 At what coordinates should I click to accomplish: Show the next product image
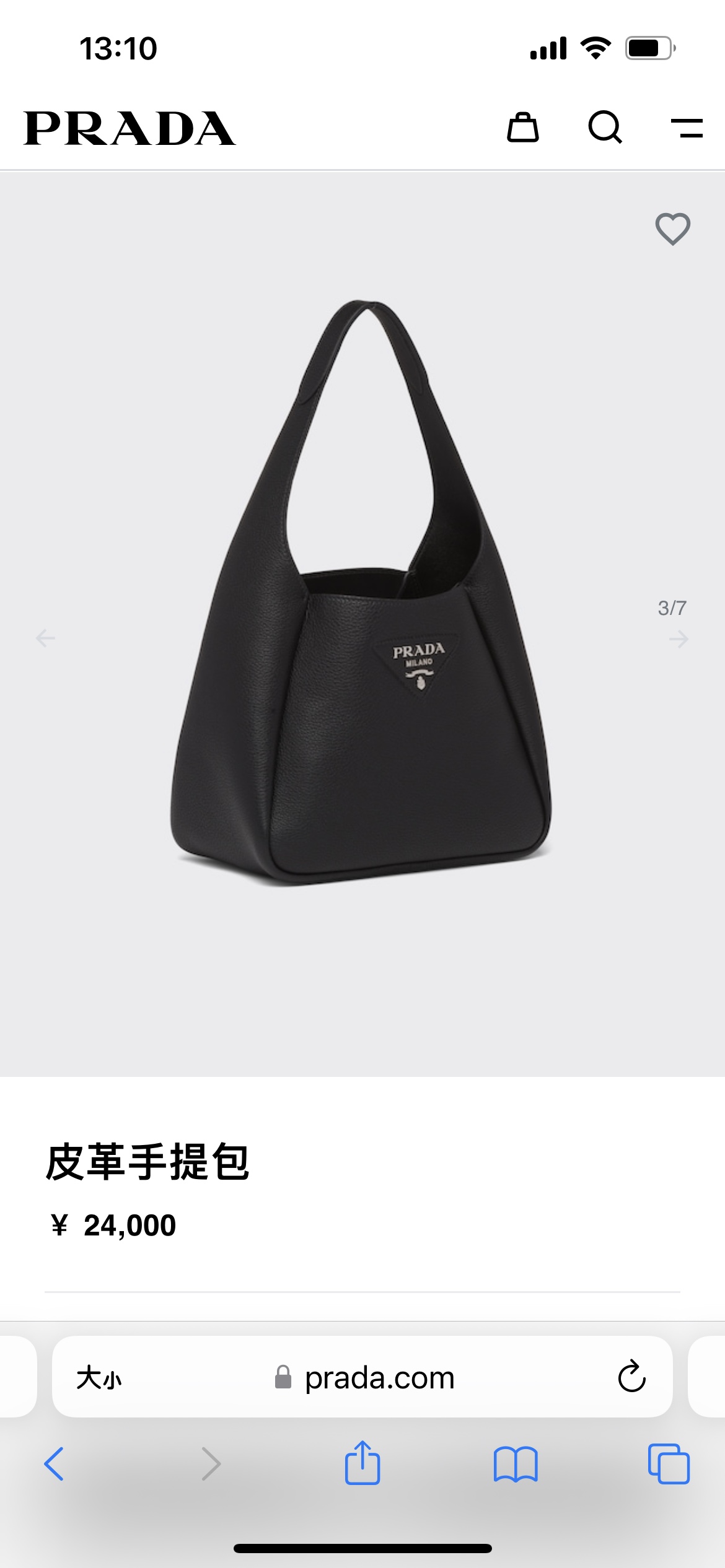click(679, 638)
